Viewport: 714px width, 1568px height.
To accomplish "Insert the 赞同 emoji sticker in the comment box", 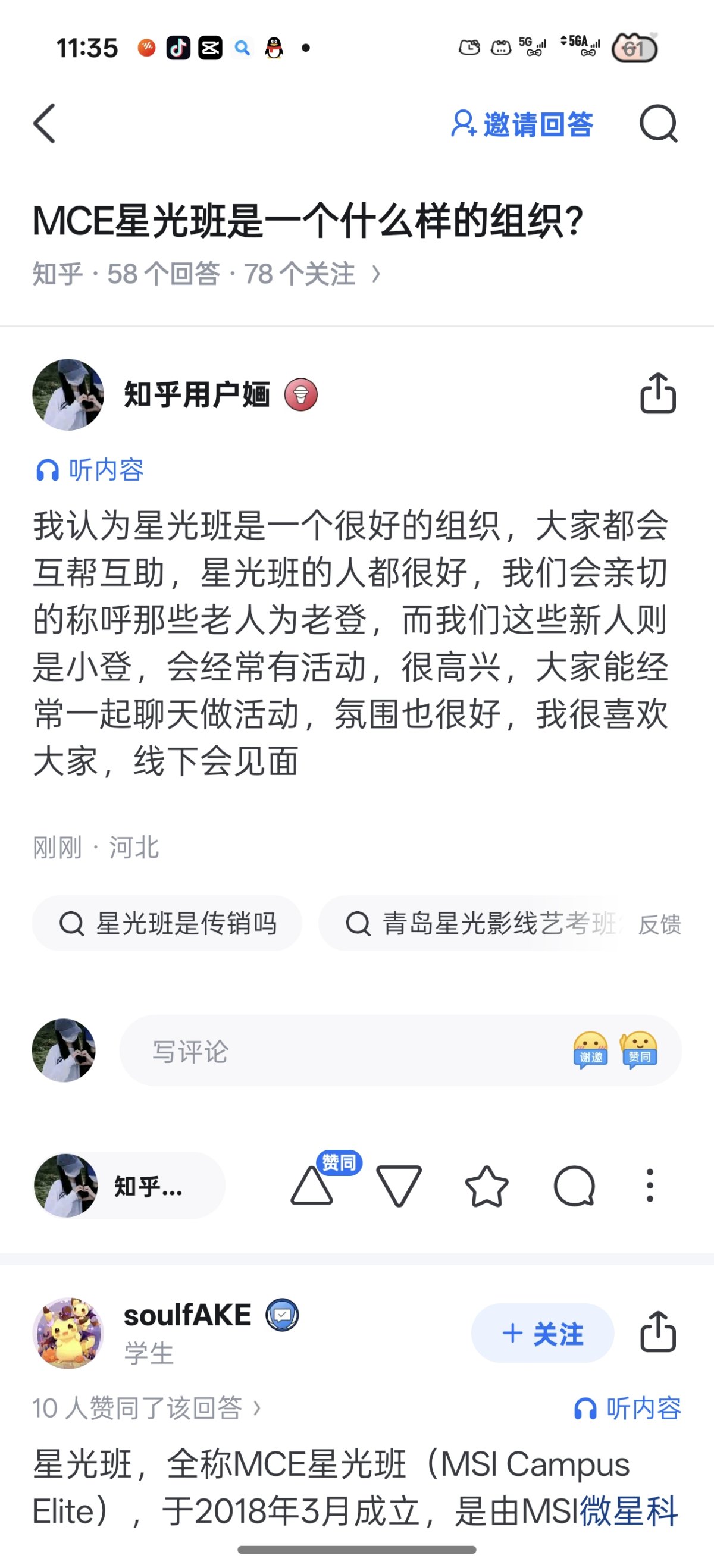I will (638, 1050).
